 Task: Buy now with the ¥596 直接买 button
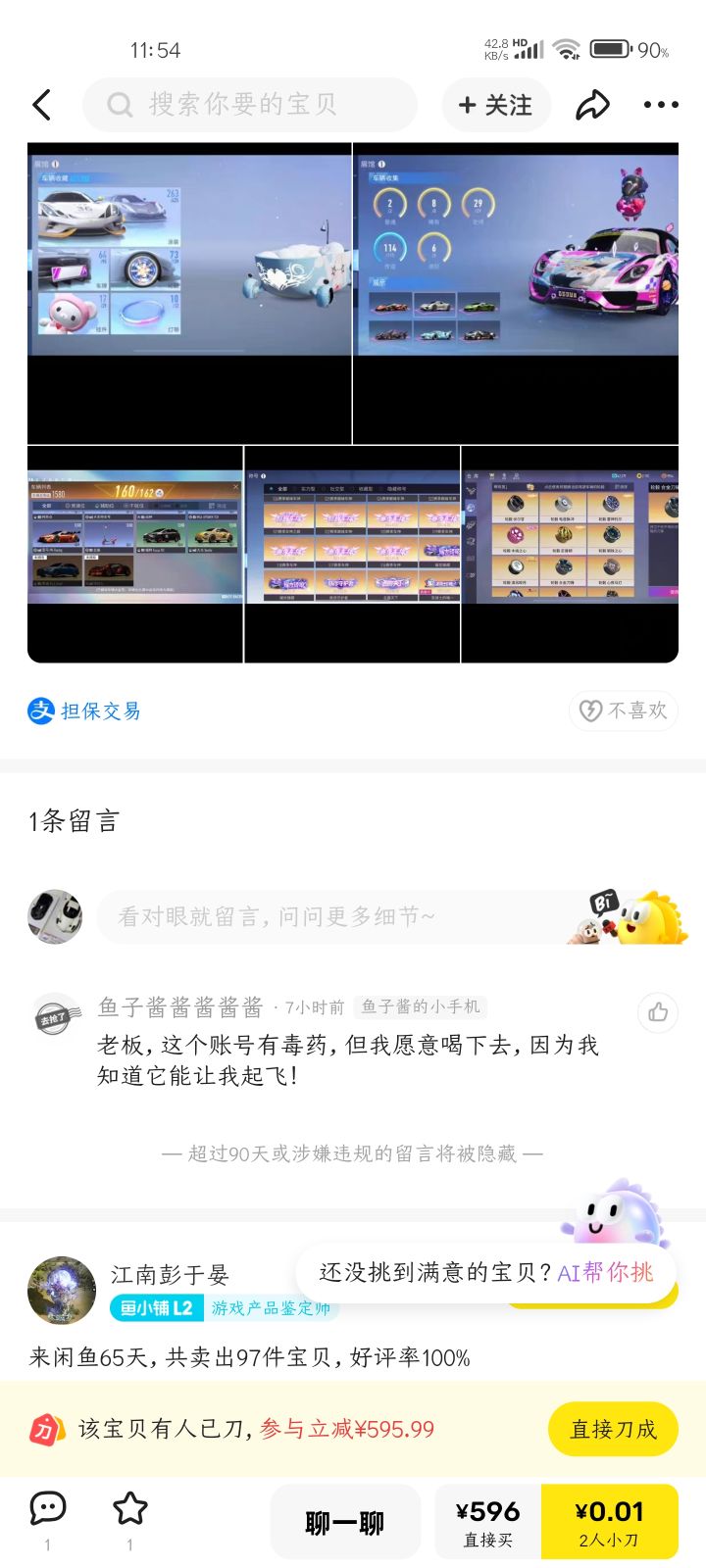pyautogui.click(x=487, y=1520)
